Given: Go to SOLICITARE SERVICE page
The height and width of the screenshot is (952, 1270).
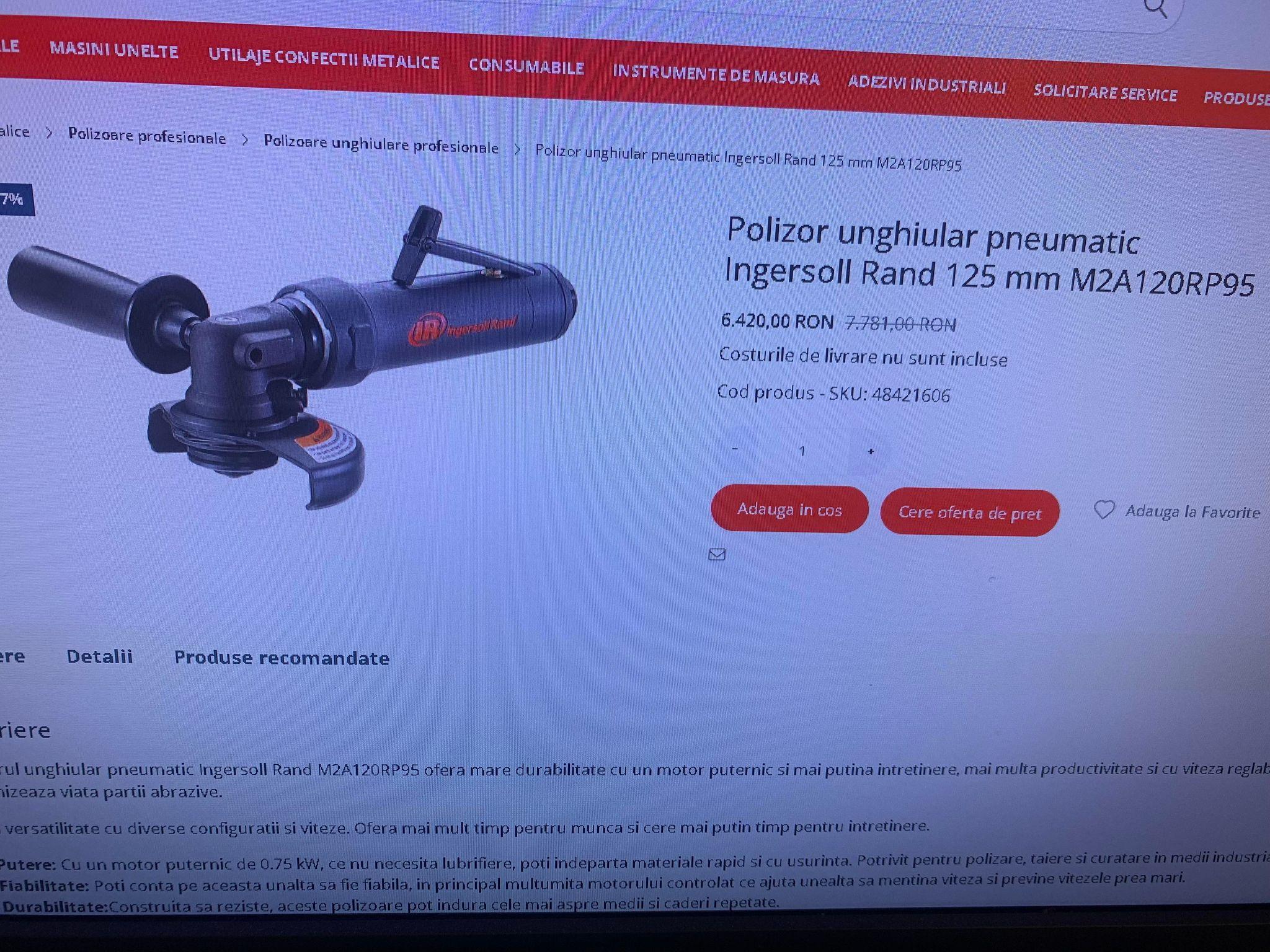Looking at the screenshot, I should click(1105, 94).
